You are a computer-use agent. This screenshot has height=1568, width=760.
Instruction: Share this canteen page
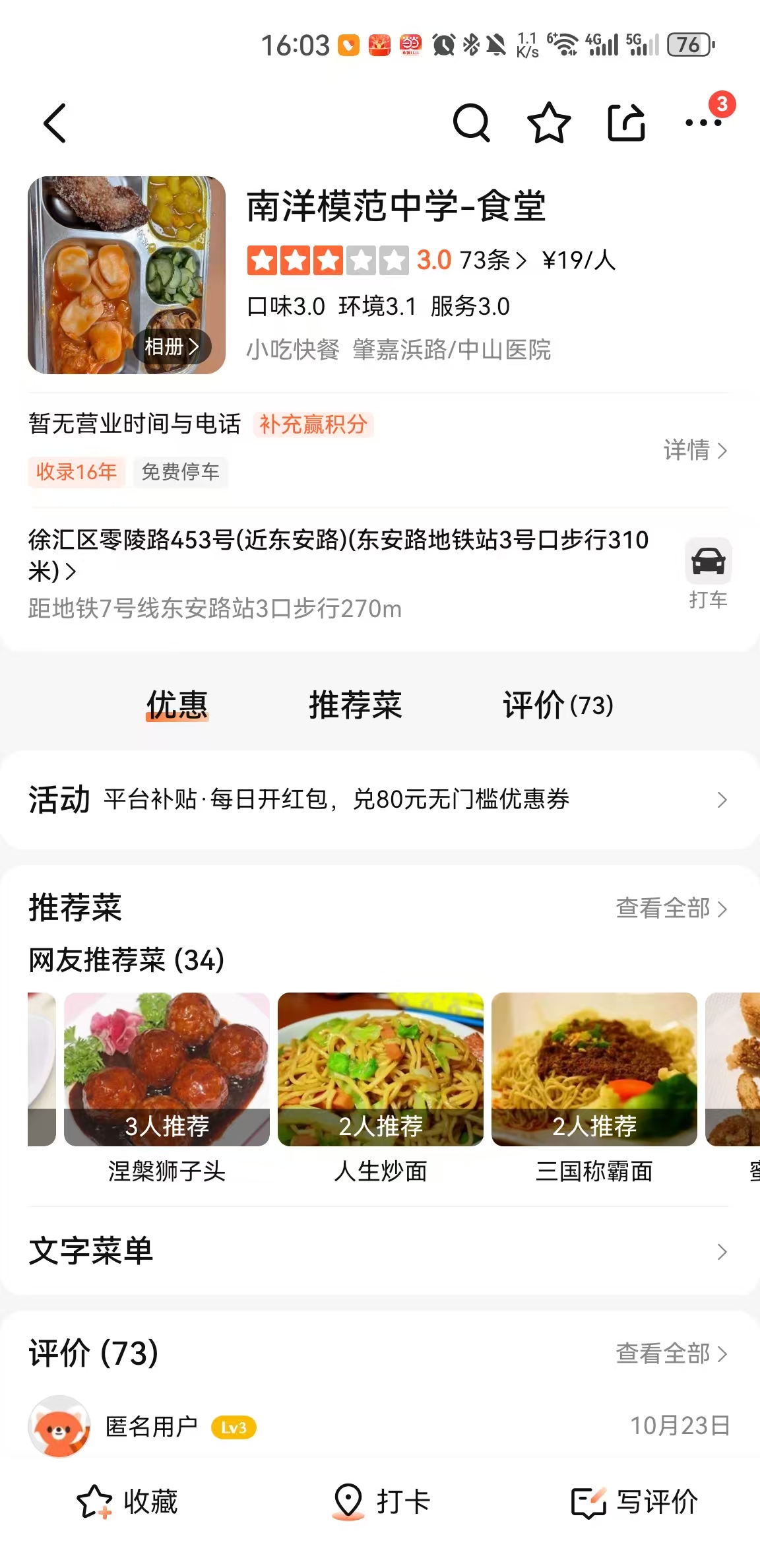pos(625,123)
